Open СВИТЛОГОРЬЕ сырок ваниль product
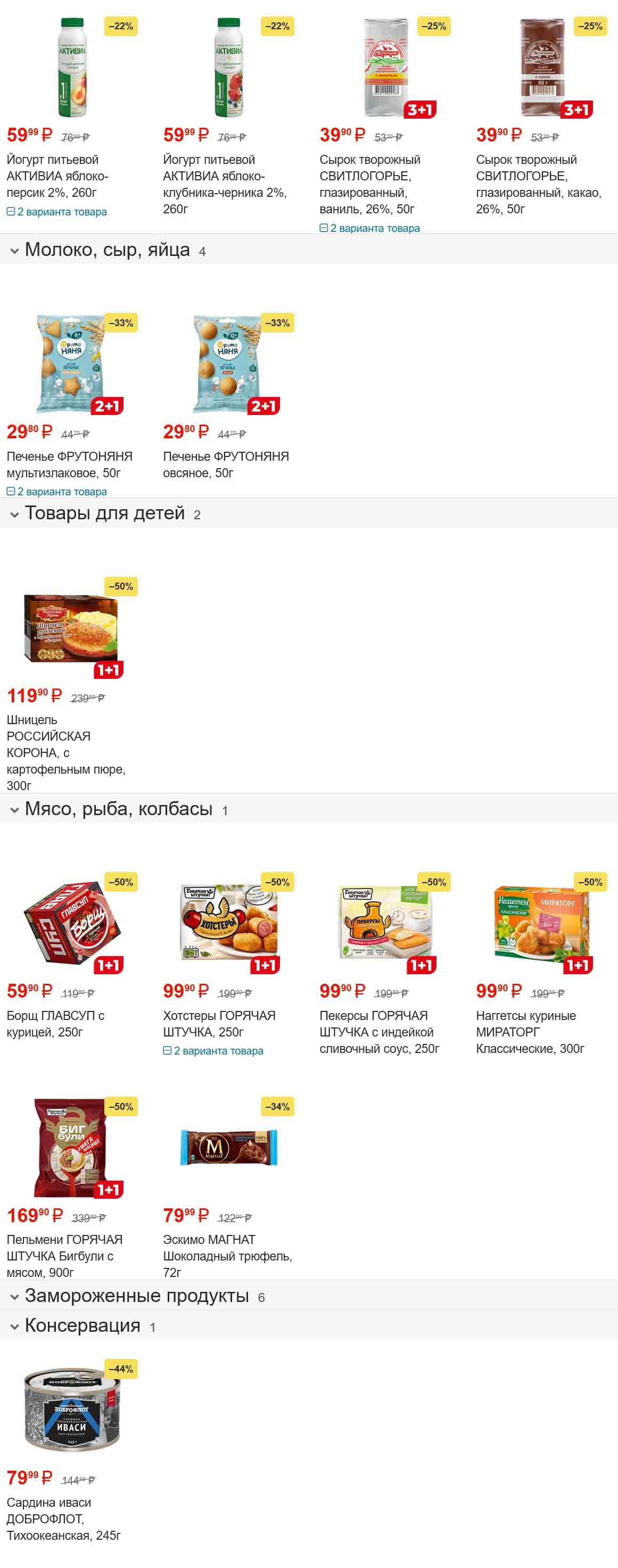 tap(369, 184)
